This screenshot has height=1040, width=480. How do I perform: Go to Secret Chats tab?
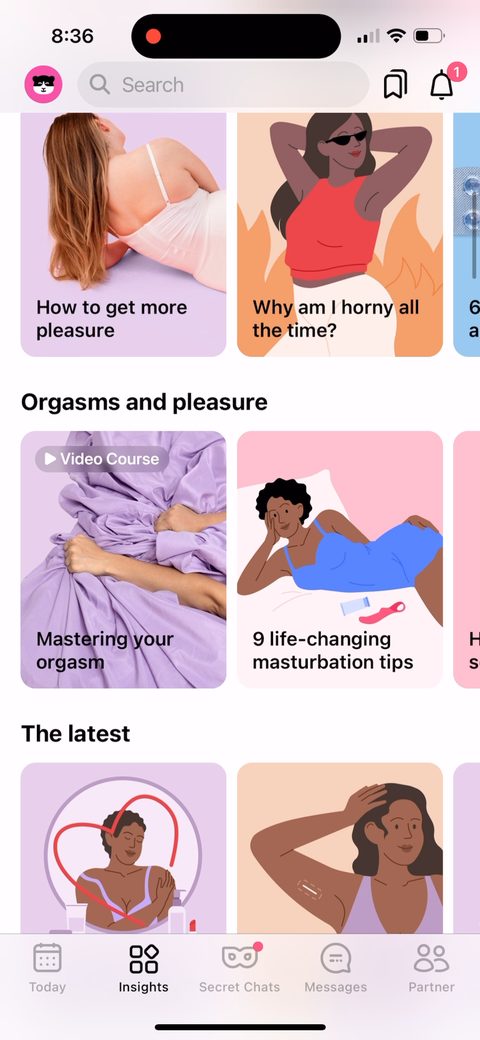tap(239, 968)
